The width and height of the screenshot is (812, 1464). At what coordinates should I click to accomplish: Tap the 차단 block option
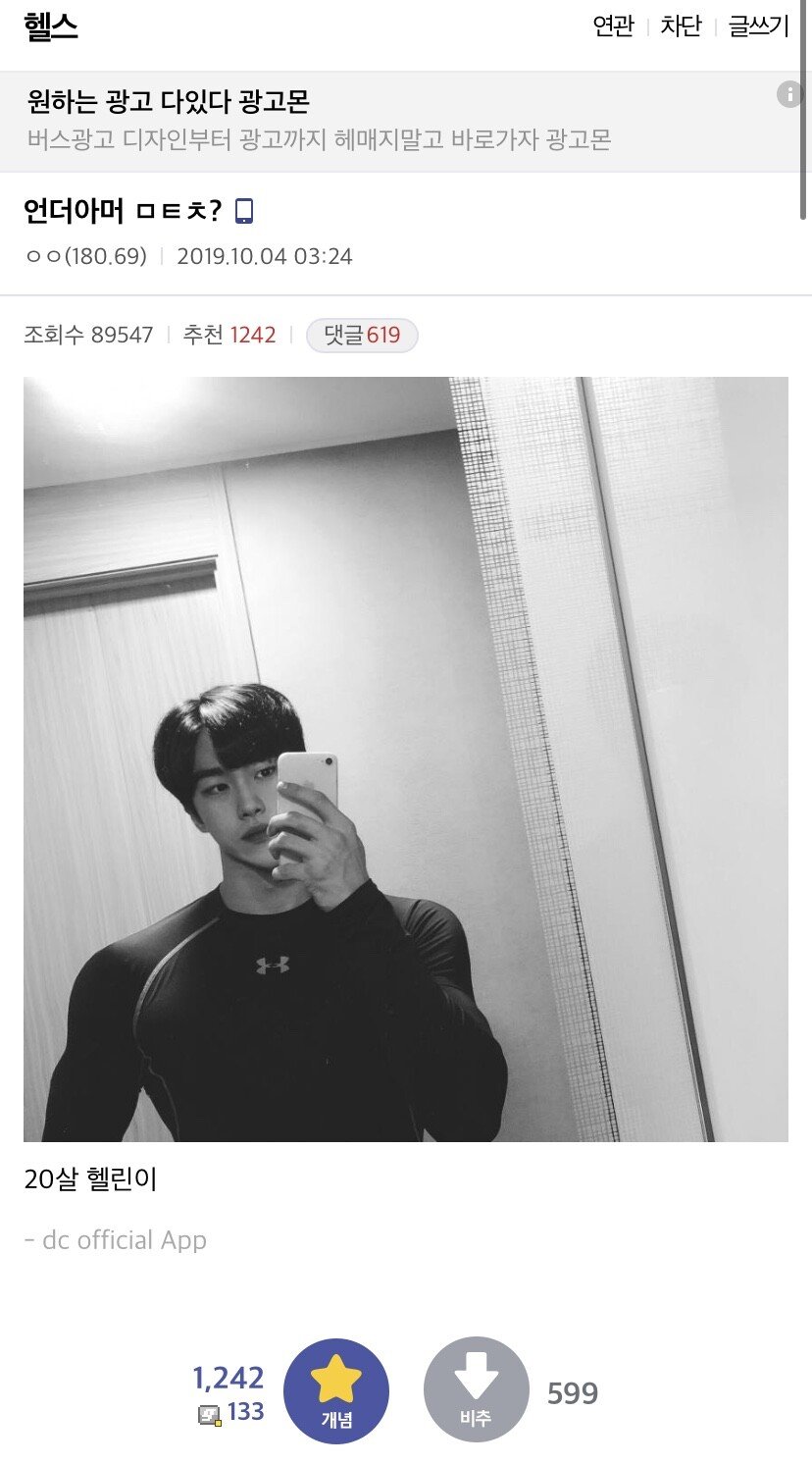point(681,26)
